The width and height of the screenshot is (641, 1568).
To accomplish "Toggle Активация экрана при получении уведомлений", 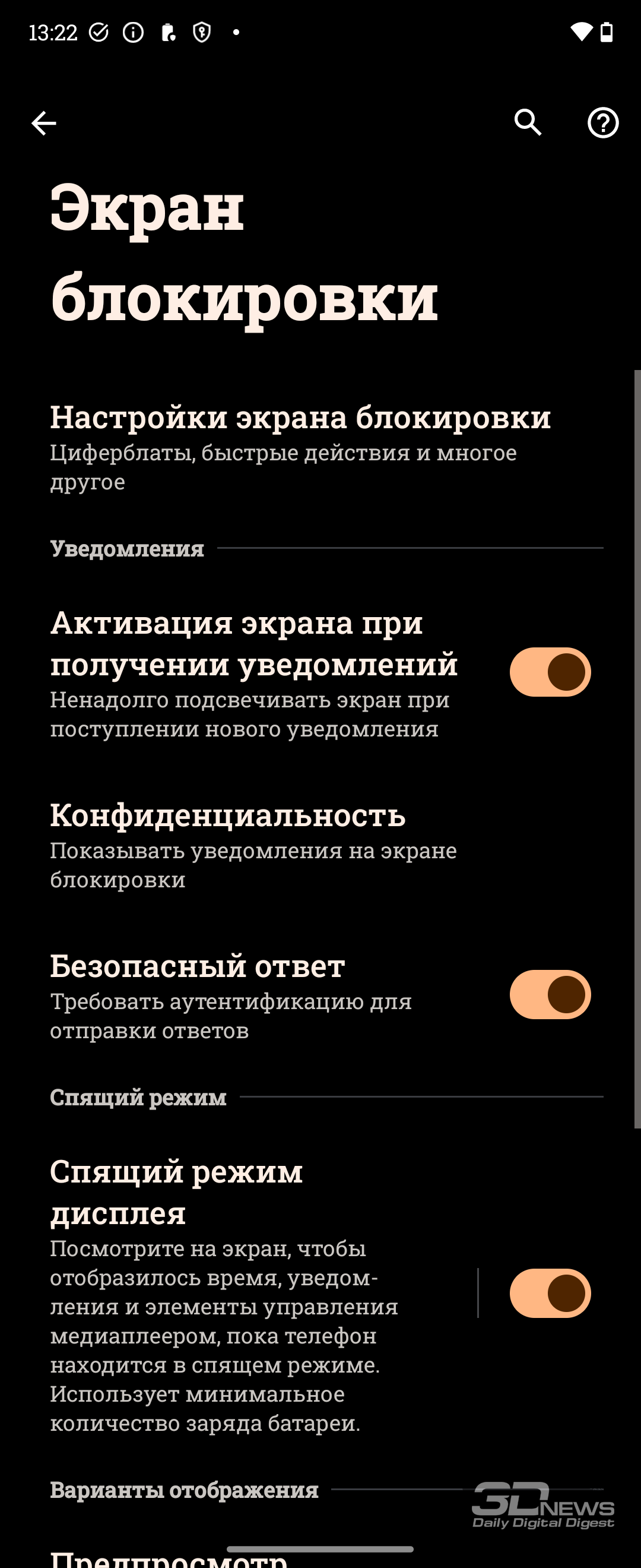I will [x=550, y=672].
